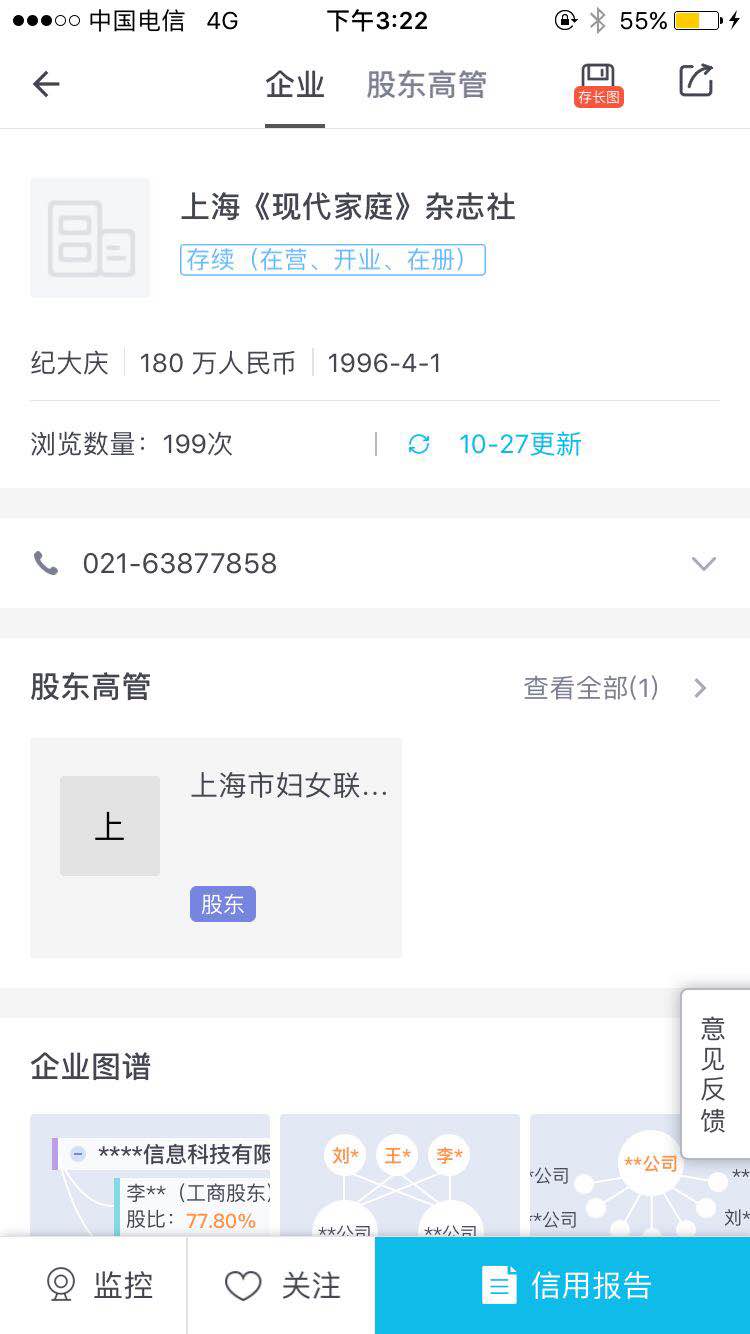Switch to the 股东高管 tab
Image resolution: width=750 pixels, height=1334 pixels.
coord(426,85)
